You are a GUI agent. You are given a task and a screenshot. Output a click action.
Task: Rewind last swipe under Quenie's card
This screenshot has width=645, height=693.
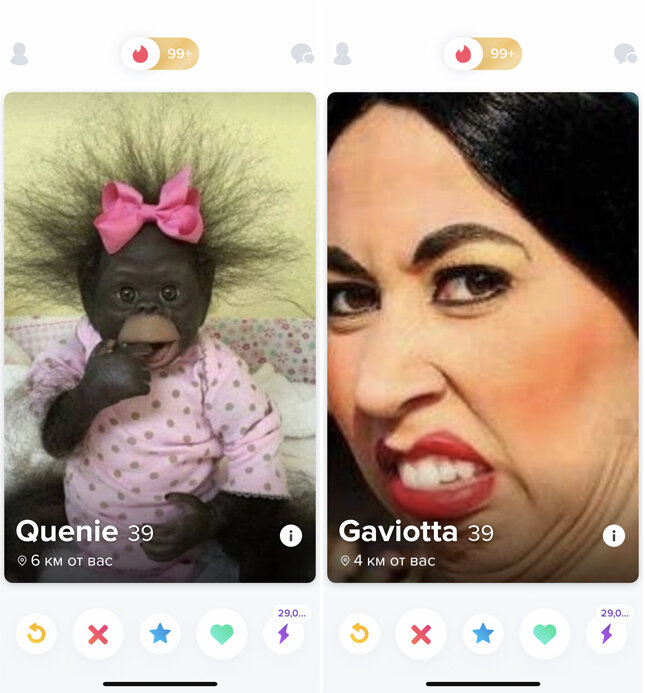pyautogui.click(x=37, y=634)
